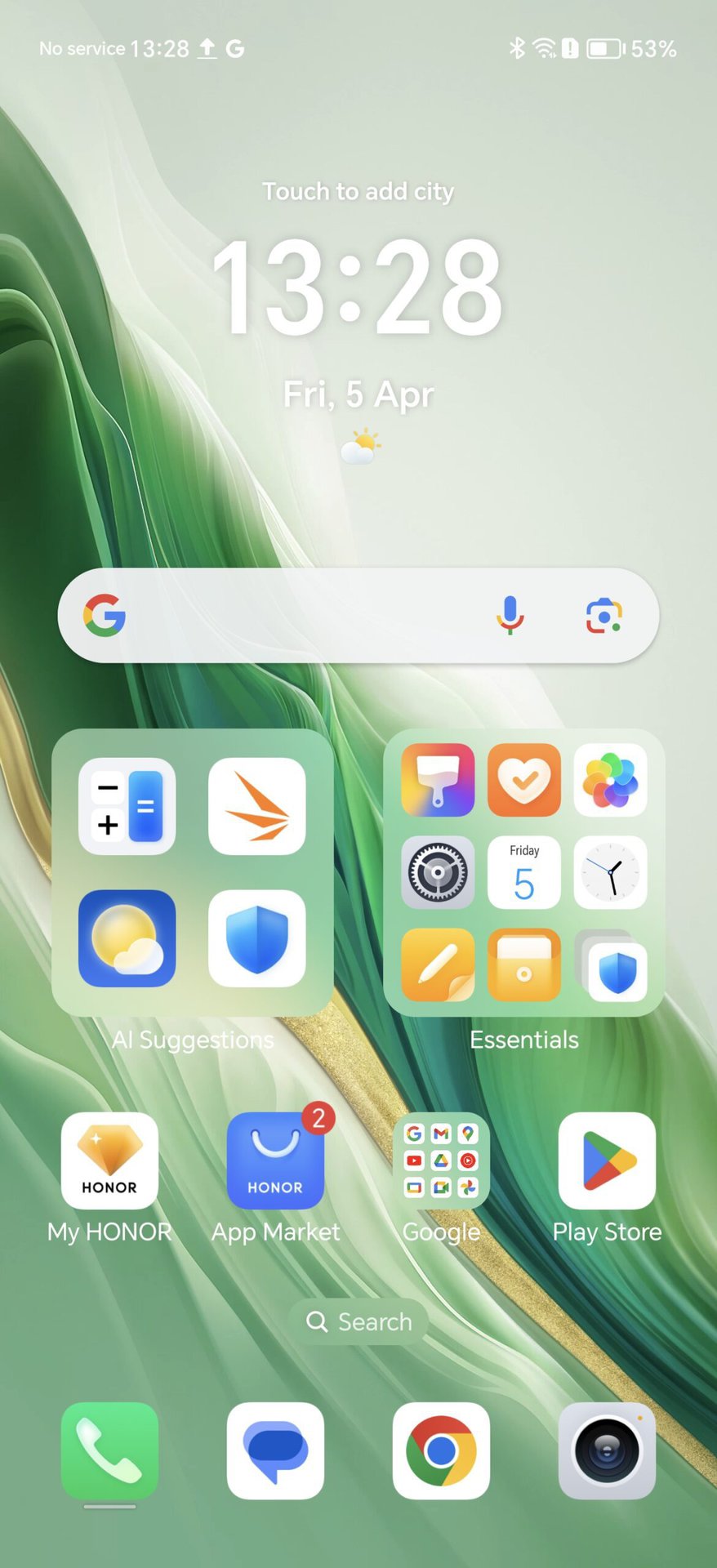Open the Weather app in AI Suggestions

(127, 938)
